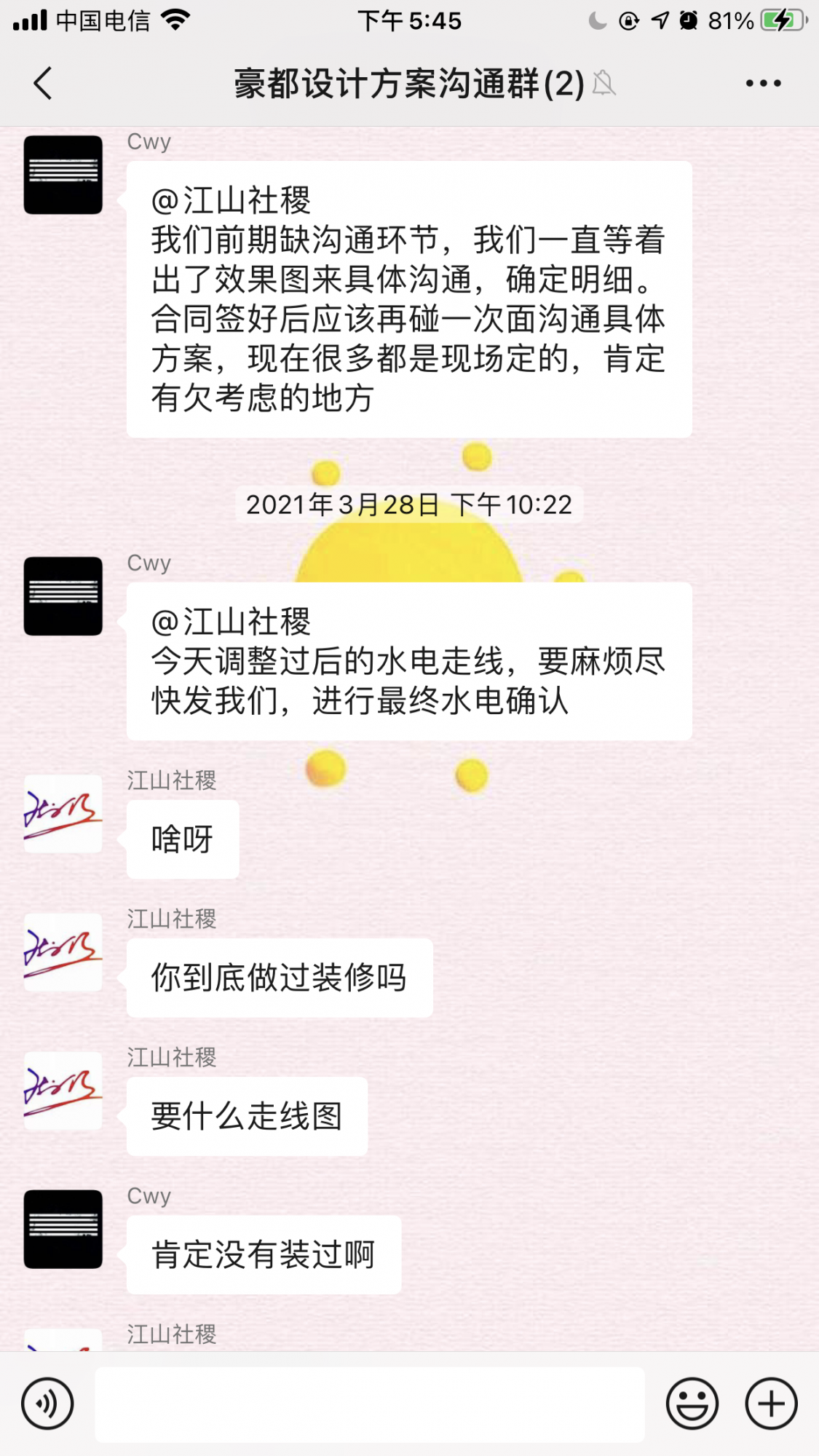Open the emoji sticker panel
819x1456 pixels.
692,1403
